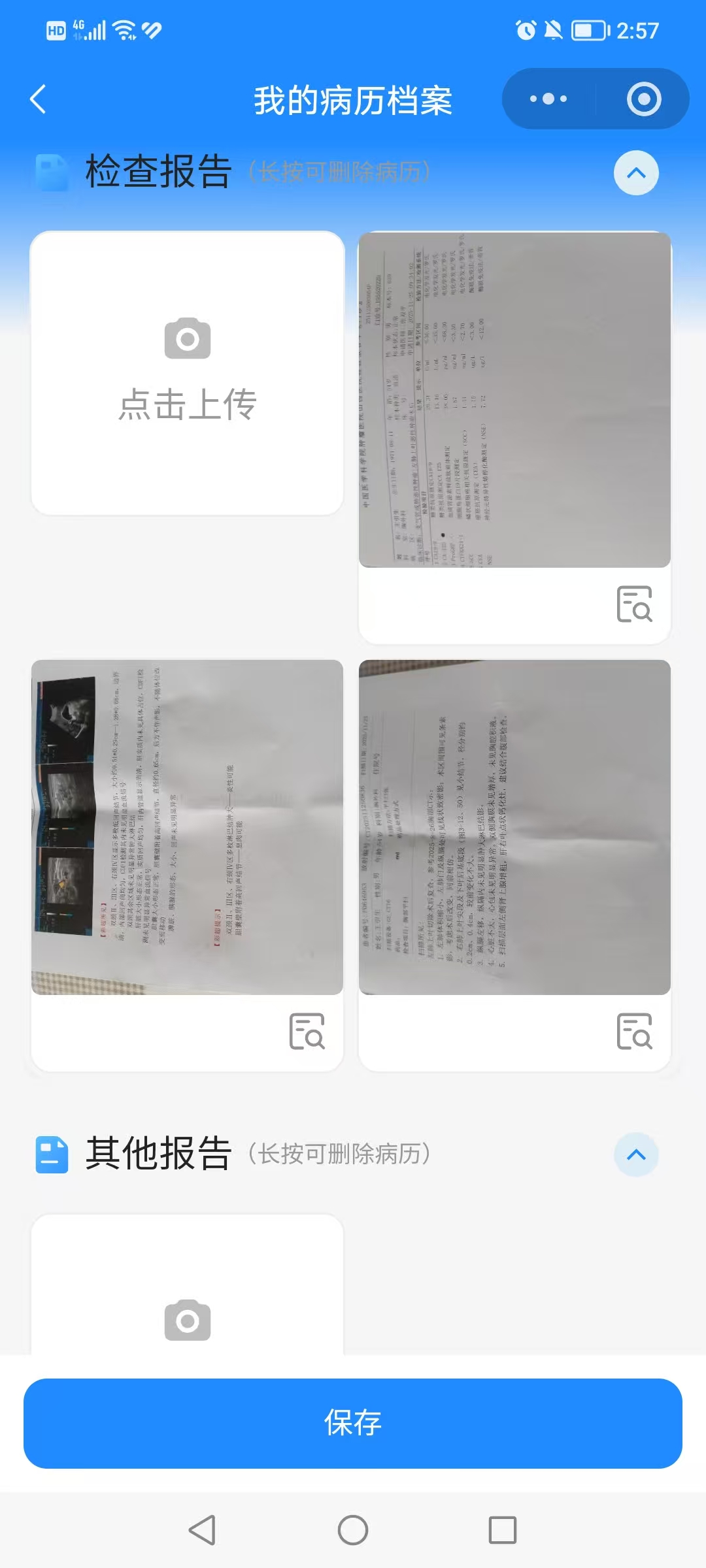The image size is (706, 1568).
Task: Open the ultrasound report photo
Action: coord(188,827)
